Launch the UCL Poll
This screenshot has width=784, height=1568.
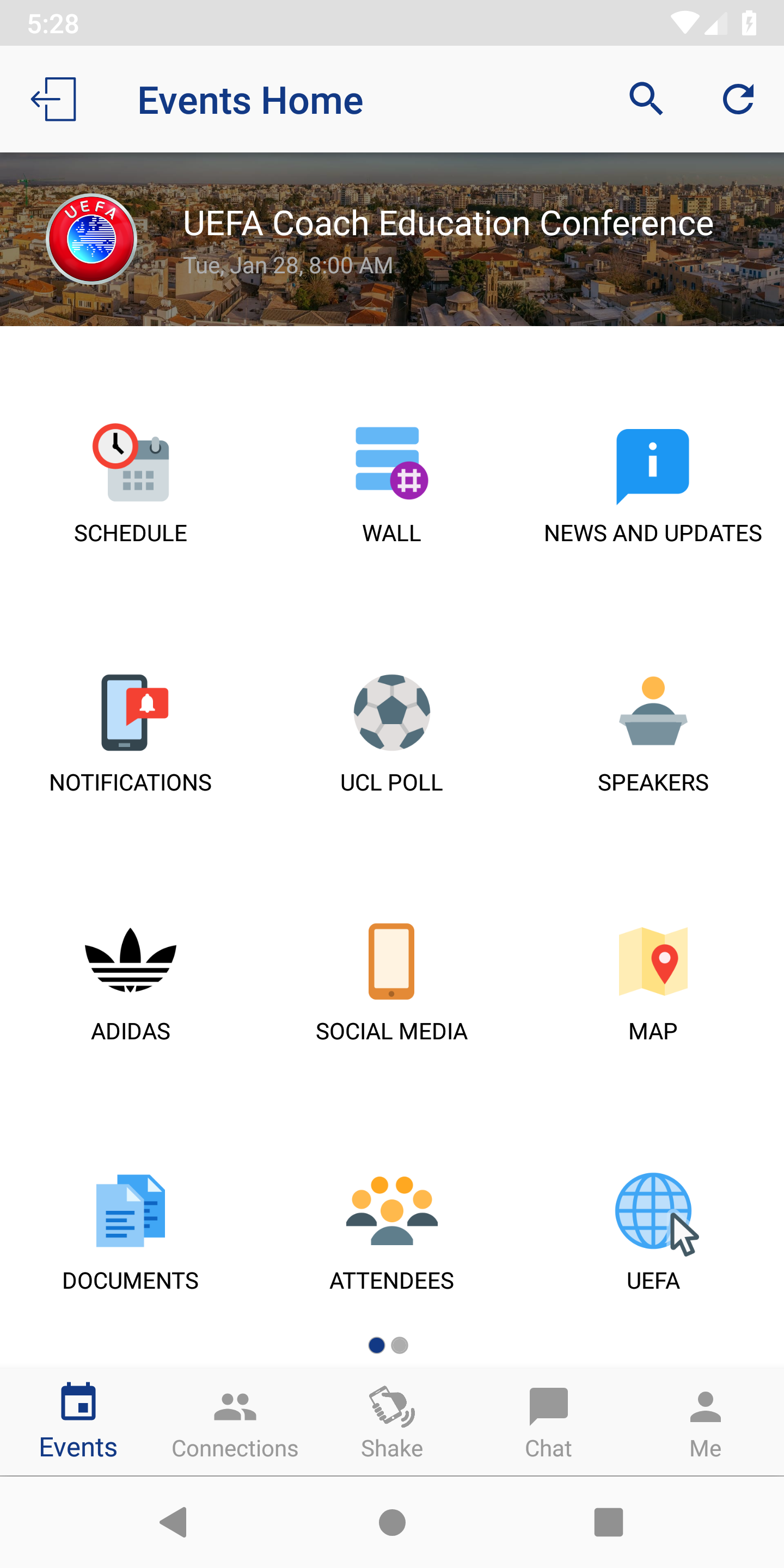point(391,733)
